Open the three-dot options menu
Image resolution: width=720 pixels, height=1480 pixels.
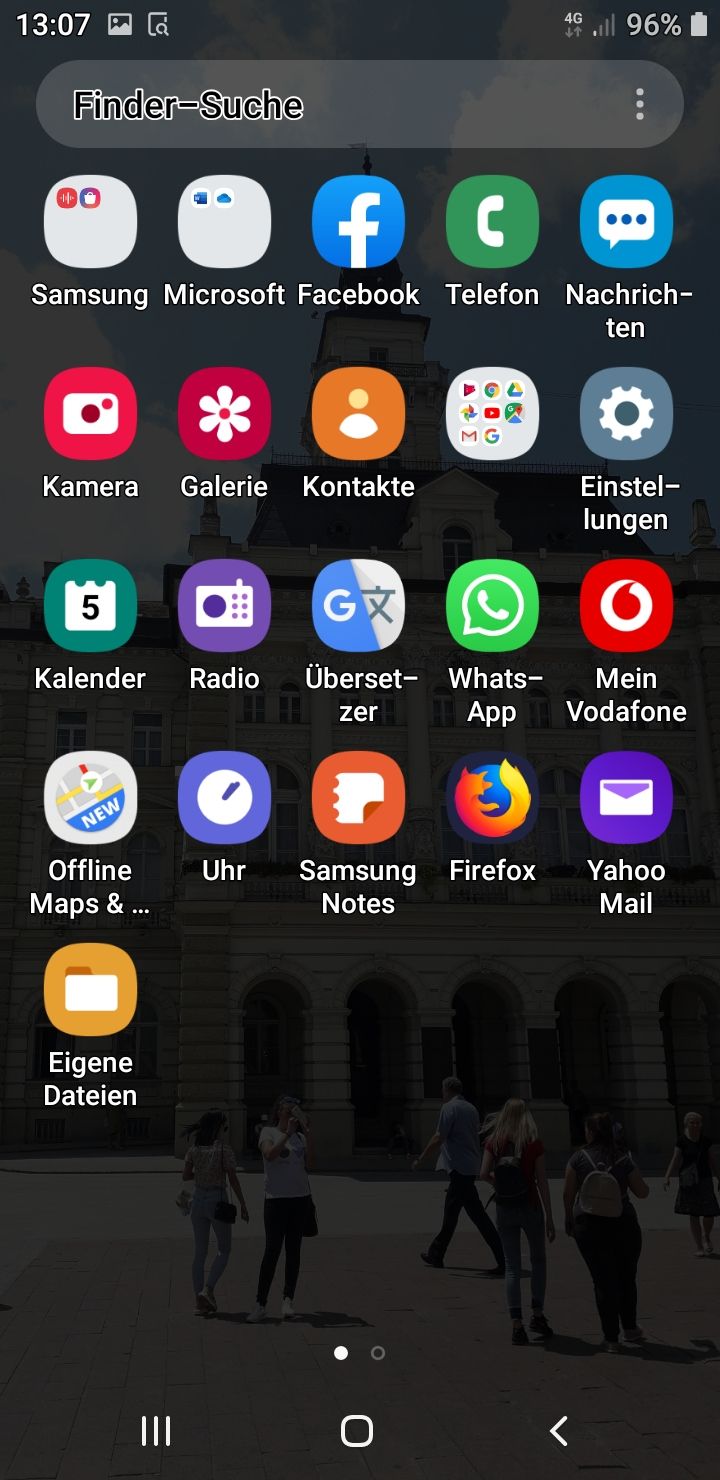click(639, 103)
